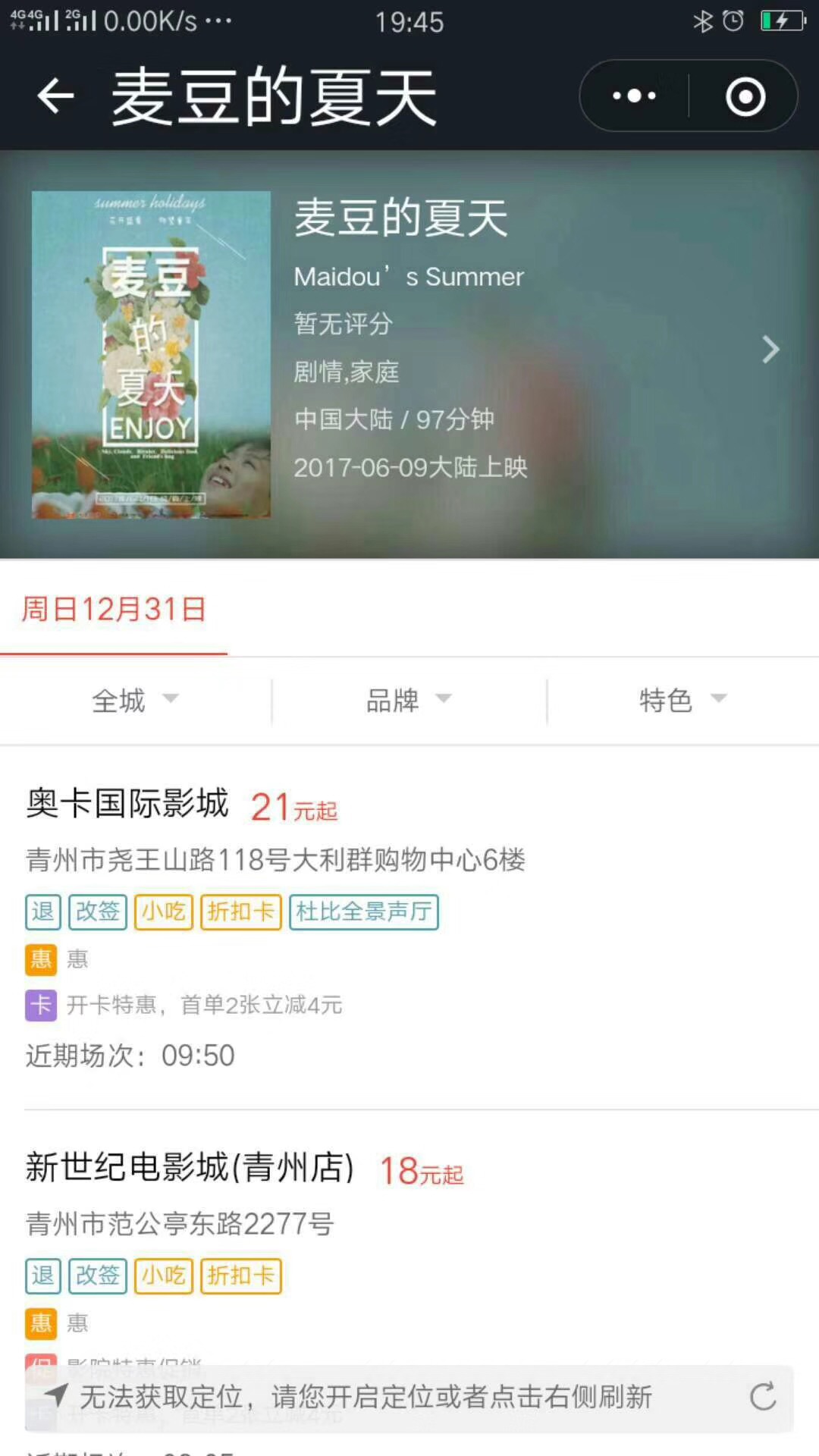Close the mini program with circle button
This screenshot has height=1456, width=819.
pos(745,96)
